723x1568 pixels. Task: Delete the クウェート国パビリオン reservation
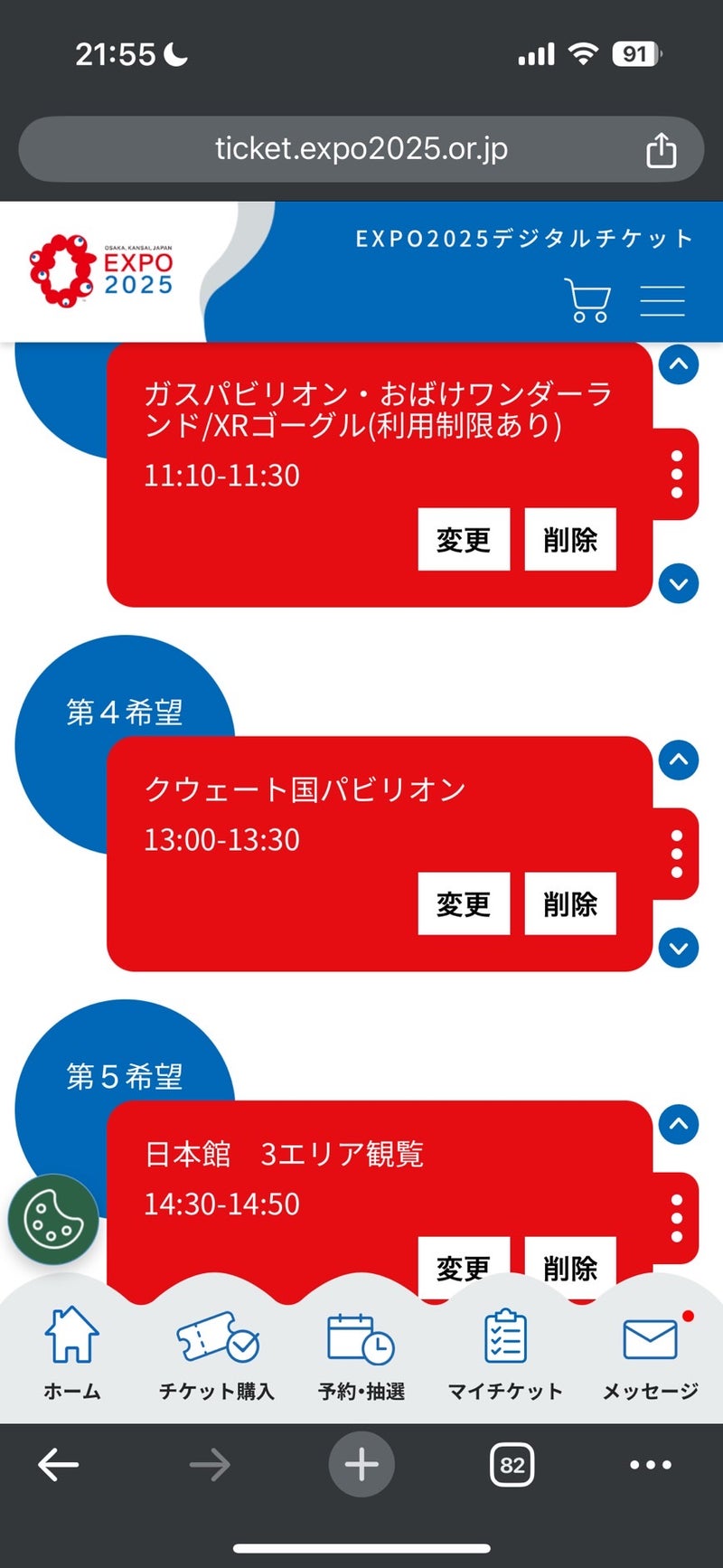(570, 903)
